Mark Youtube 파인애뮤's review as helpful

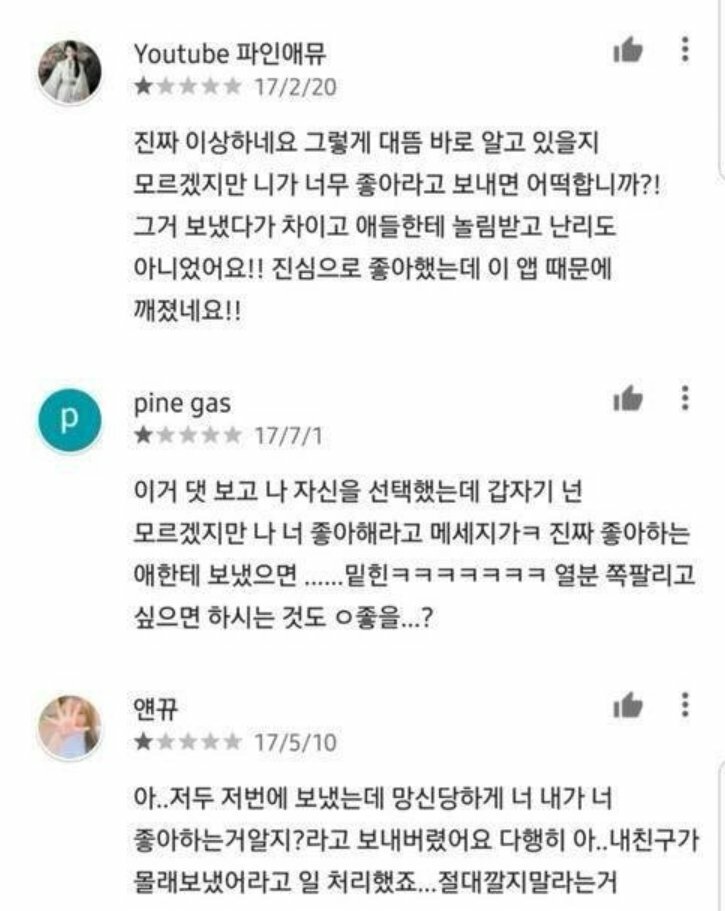pos(628,52)
